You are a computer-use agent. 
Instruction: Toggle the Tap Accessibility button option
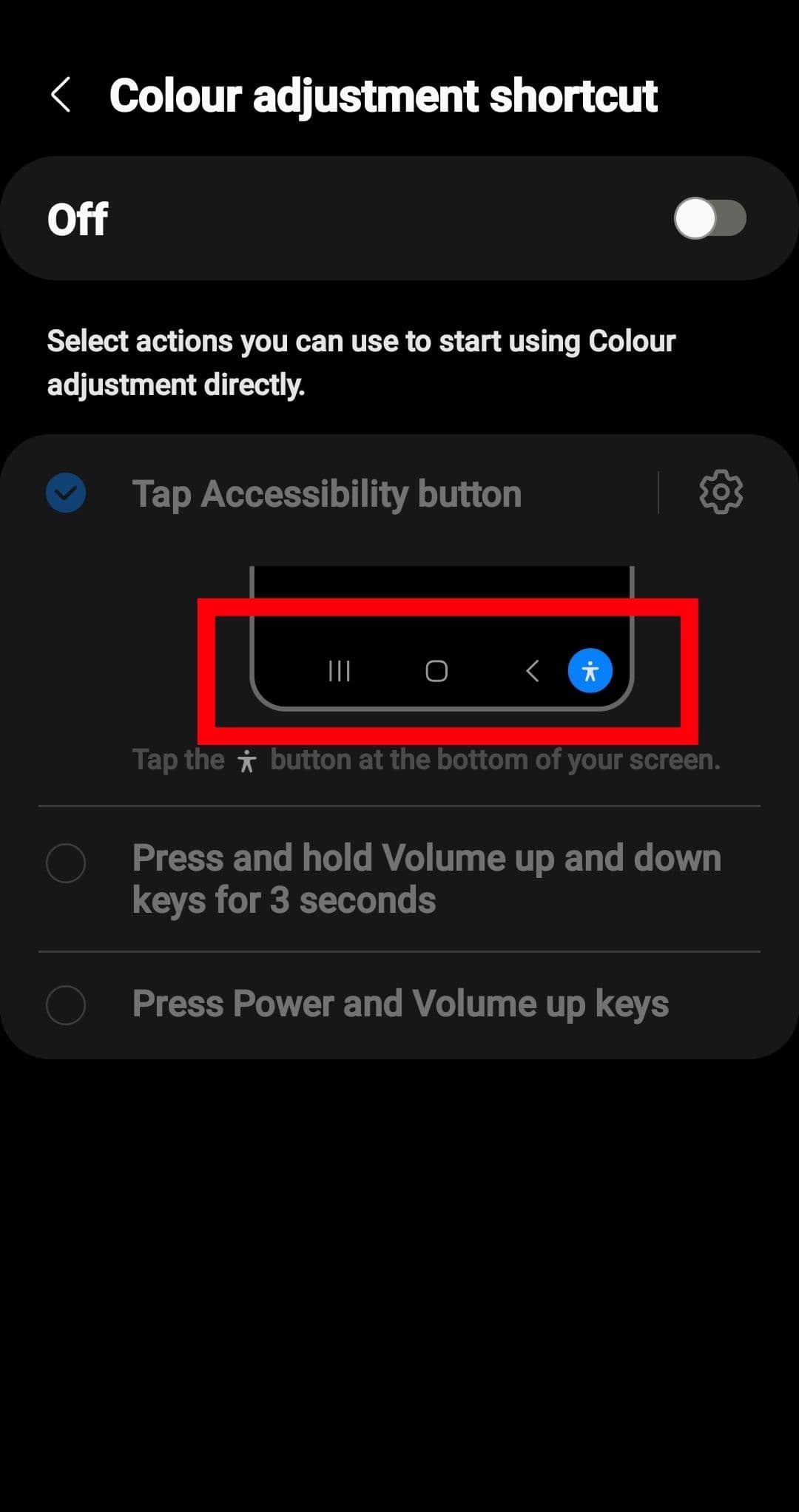pyautogui.click(x=67, y=493)
